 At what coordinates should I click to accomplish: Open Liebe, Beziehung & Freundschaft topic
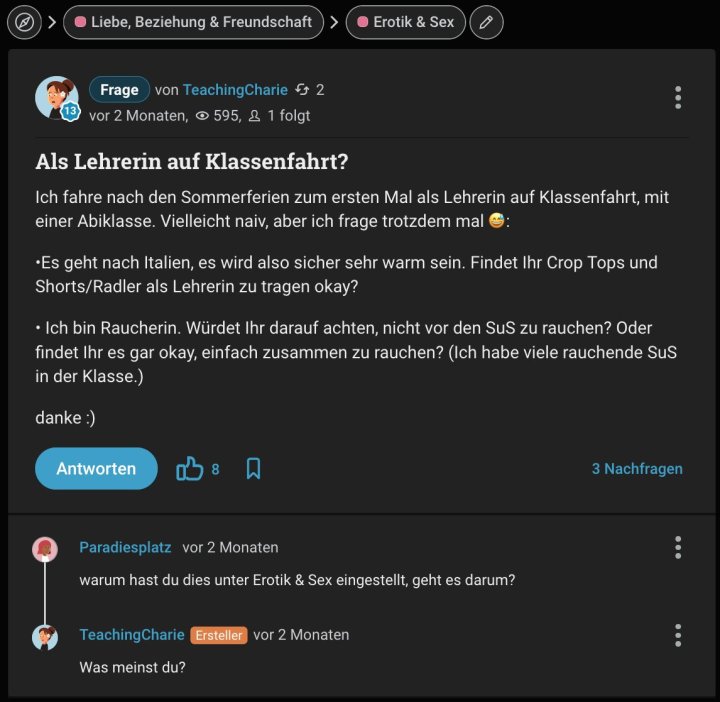193,22
